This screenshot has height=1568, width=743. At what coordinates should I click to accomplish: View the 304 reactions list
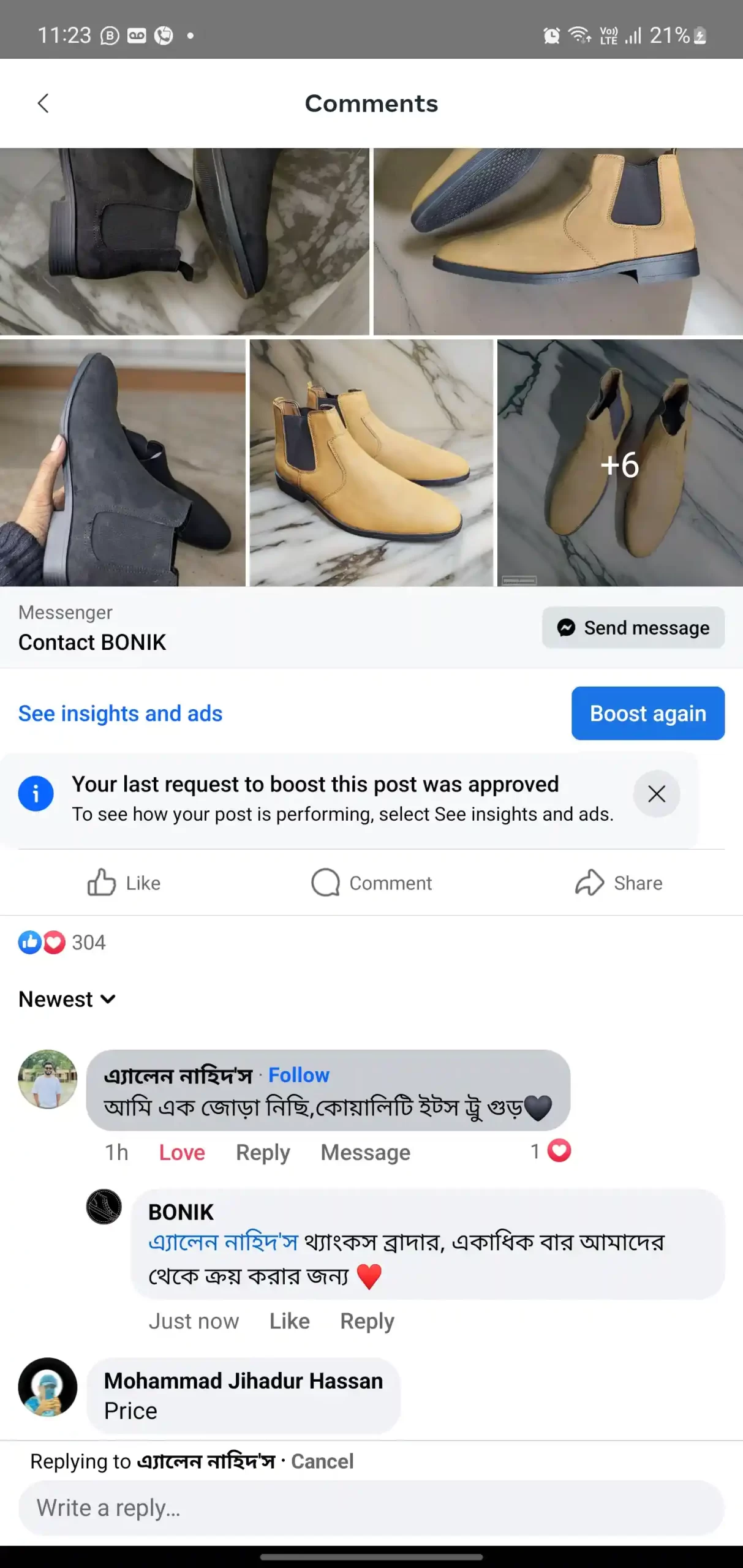62,942
